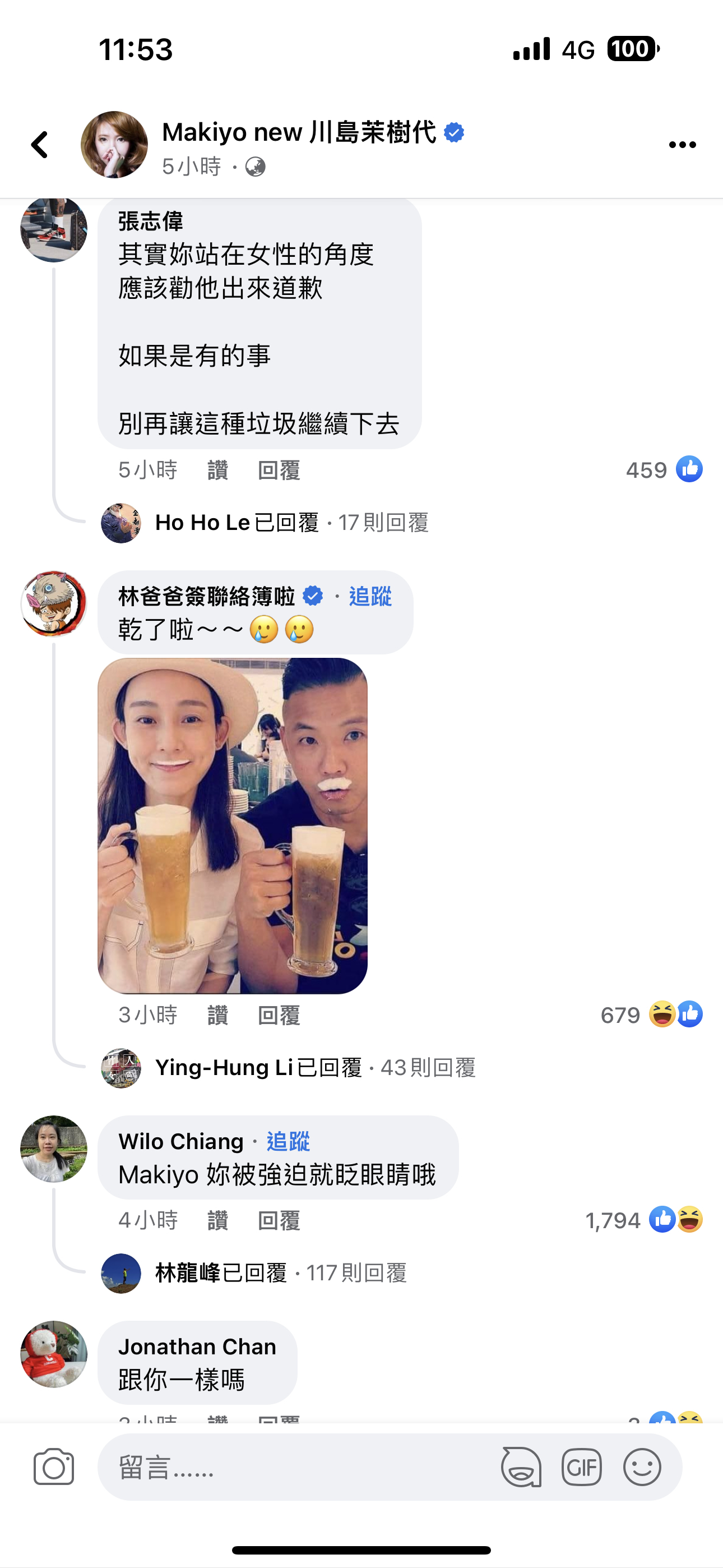This screenshot has height=1568, width=723.
Task: View reactions on Wilo Chiang's comment
Action: (x=644, y=1220)
